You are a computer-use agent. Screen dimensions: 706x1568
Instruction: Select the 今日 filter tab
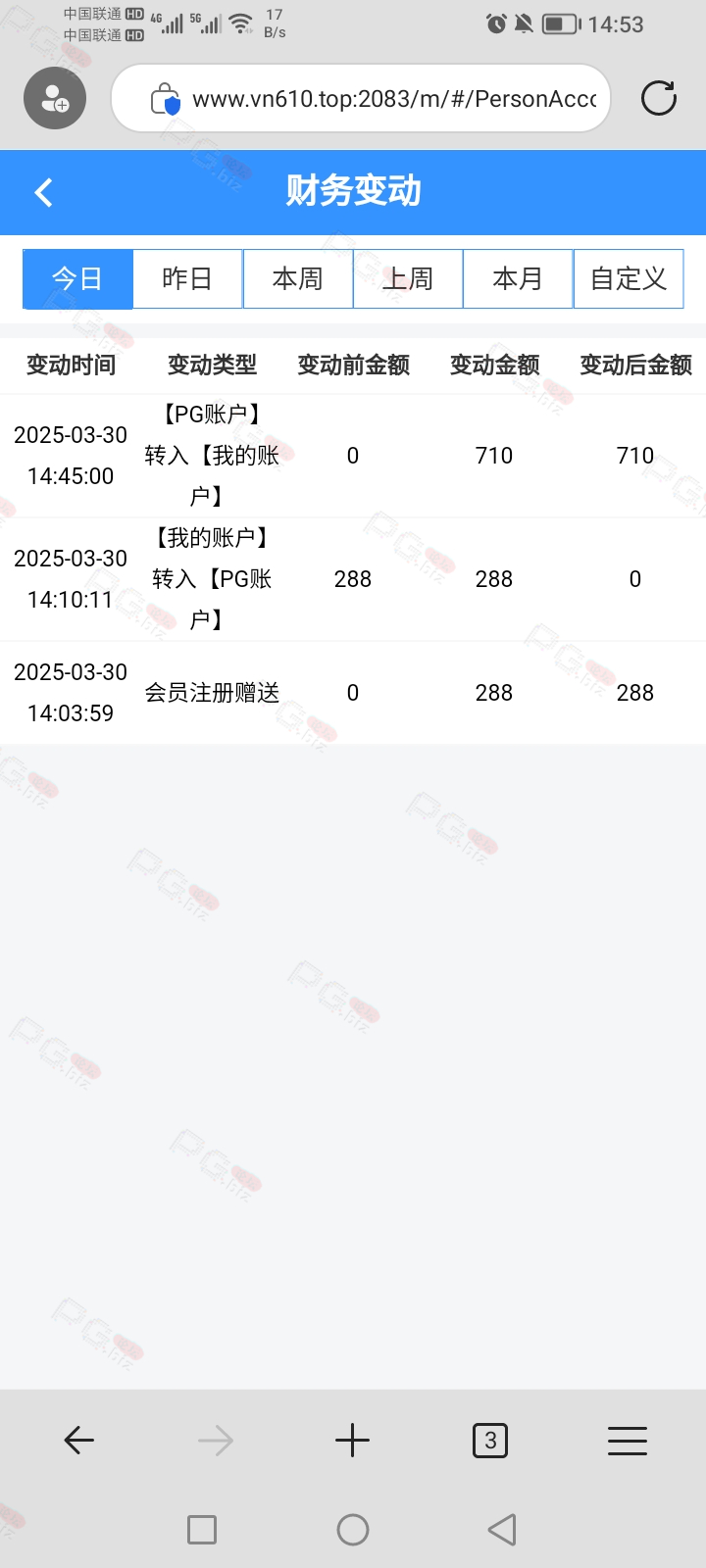77,279
